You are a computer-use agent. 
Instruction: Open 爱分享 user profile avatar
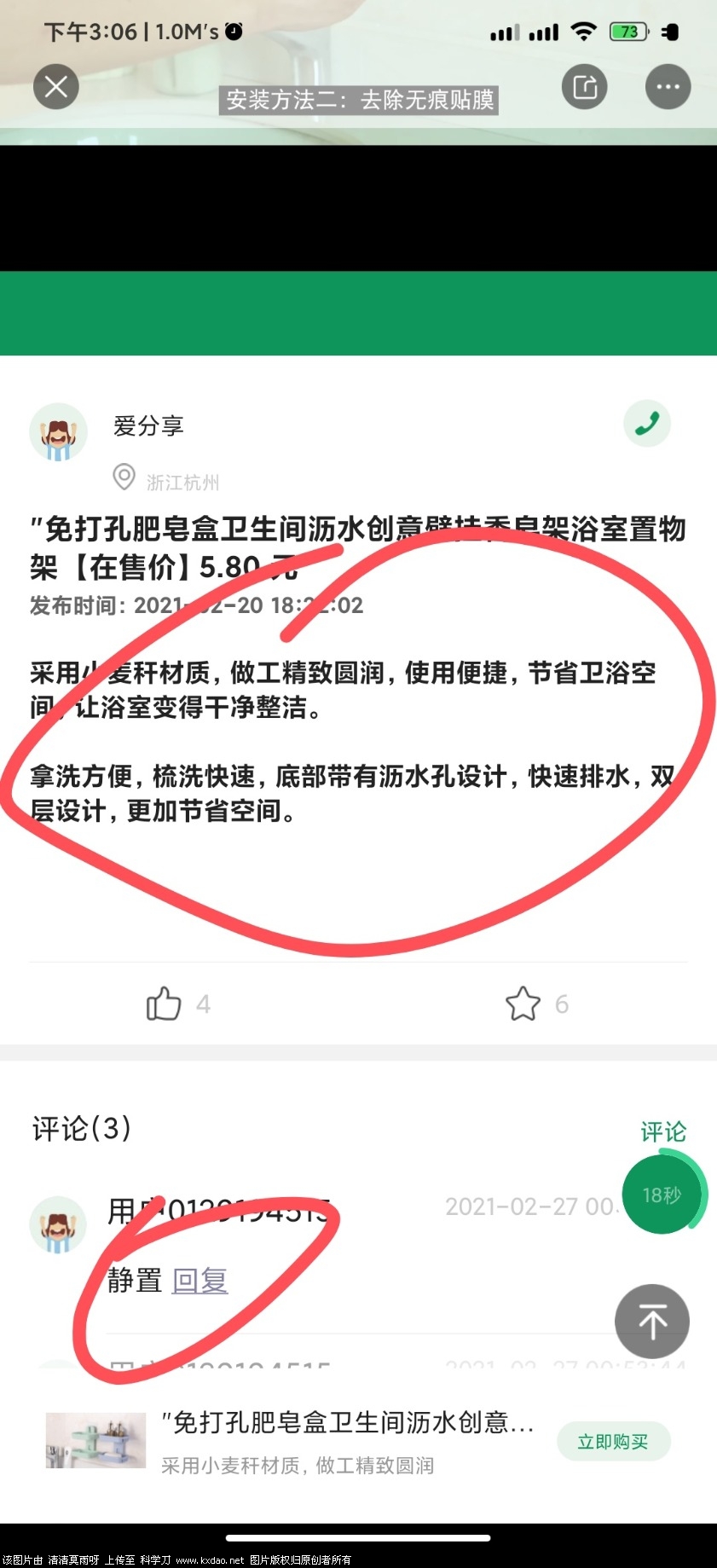point(58,433)
